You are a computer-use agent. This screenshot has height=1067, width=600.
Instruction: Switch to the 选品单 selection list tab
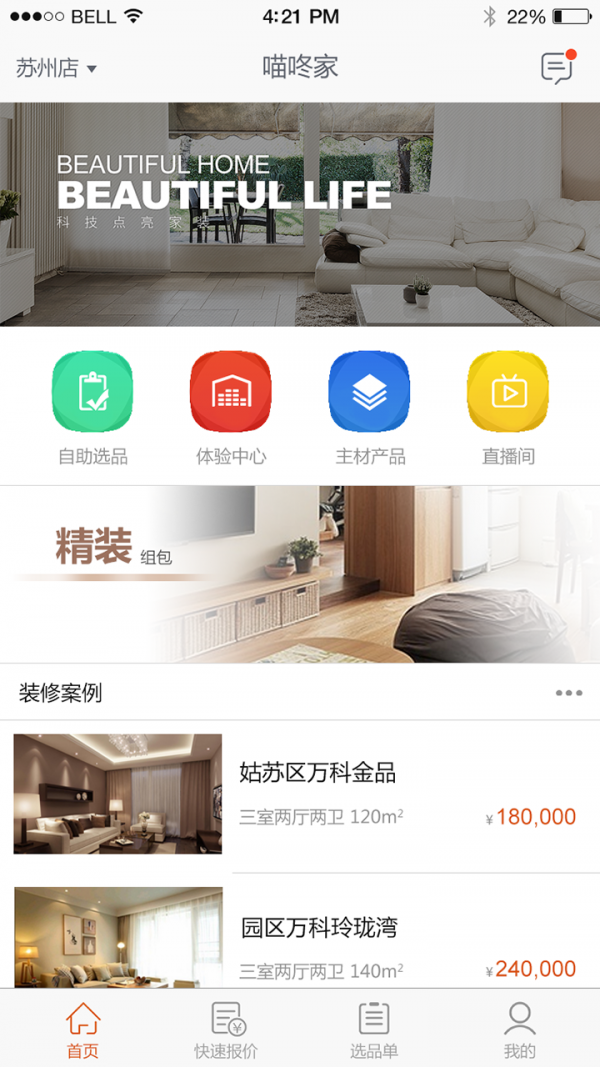pos(374,1030)
